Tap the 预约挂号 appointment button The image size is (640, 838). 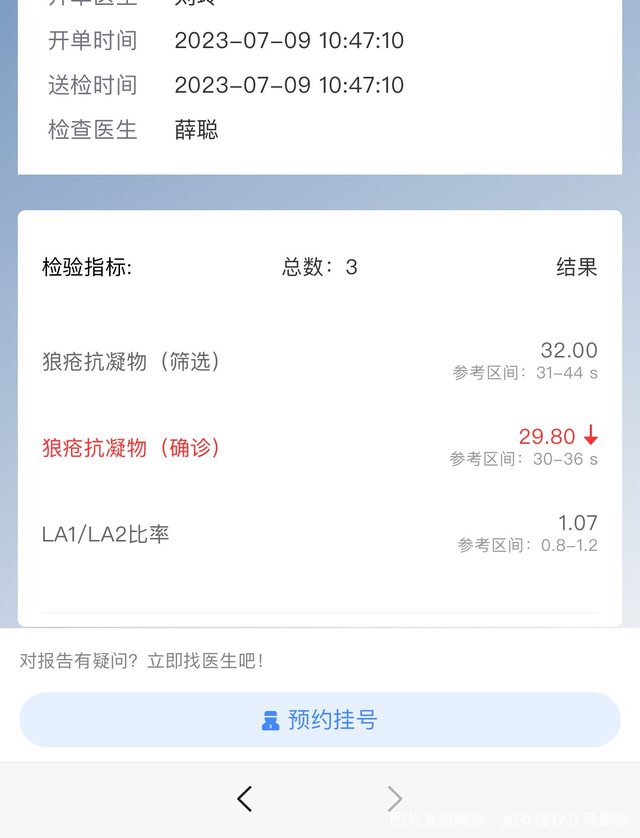click(x=320, y=720)
